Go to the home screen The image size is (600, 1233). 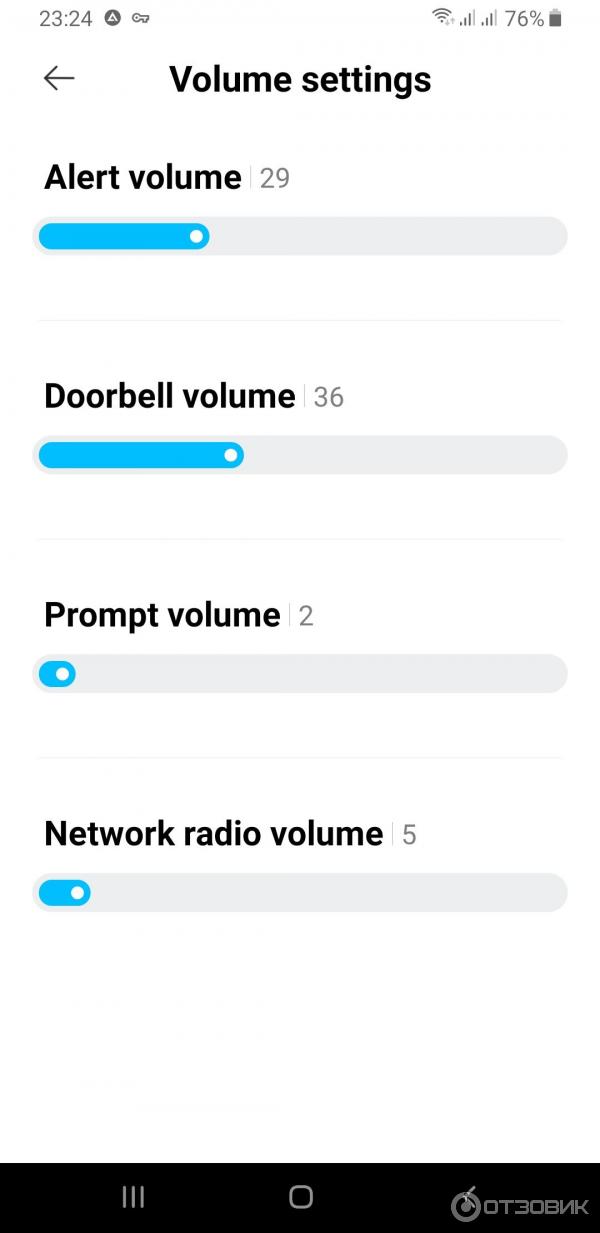click(x=300, y=1197)
